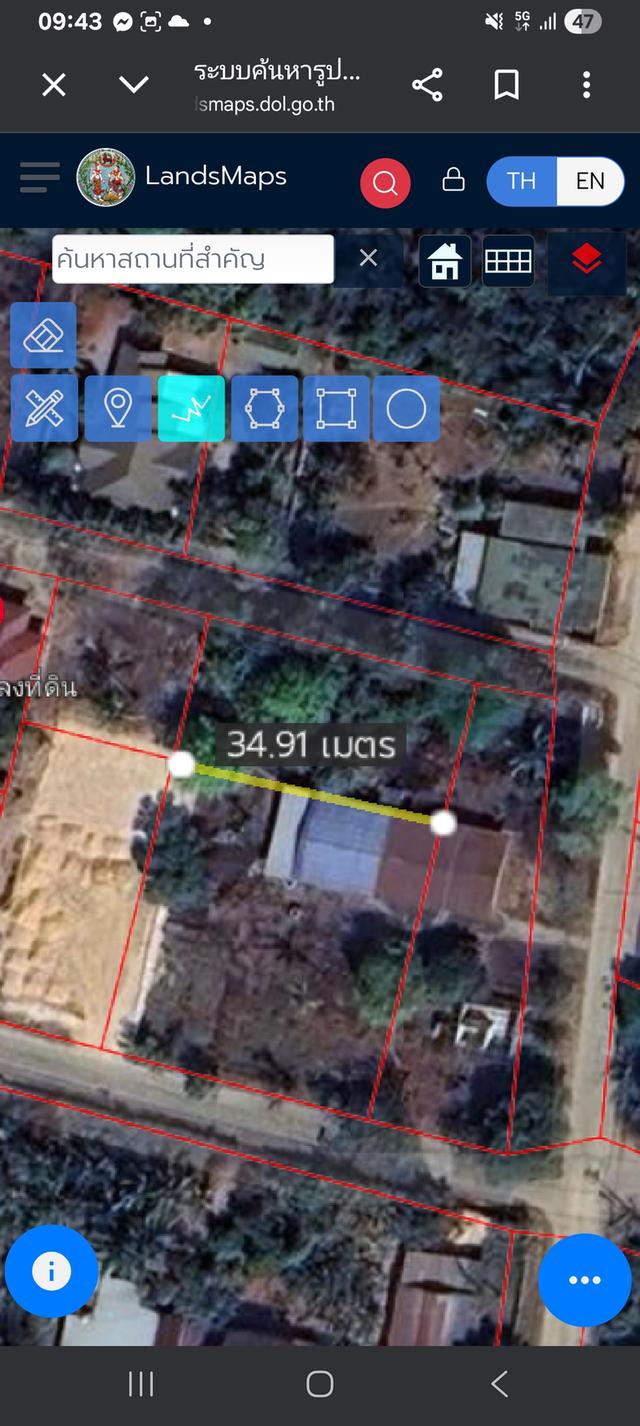Viewport: 640px width, 1426px height.
Task: Select the location pin marker tool
Action: point(118,408)
